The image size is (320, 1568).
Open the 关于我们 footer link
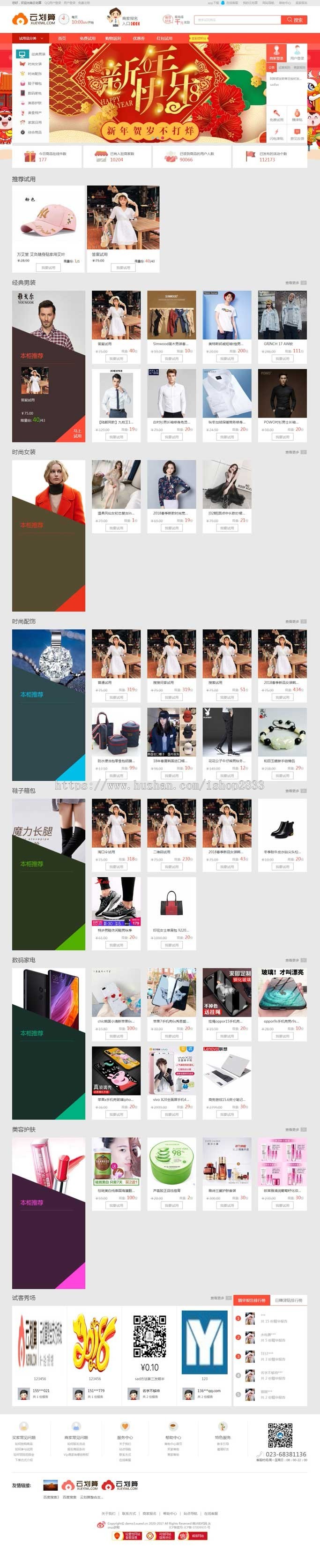[x=108, y=1513]
